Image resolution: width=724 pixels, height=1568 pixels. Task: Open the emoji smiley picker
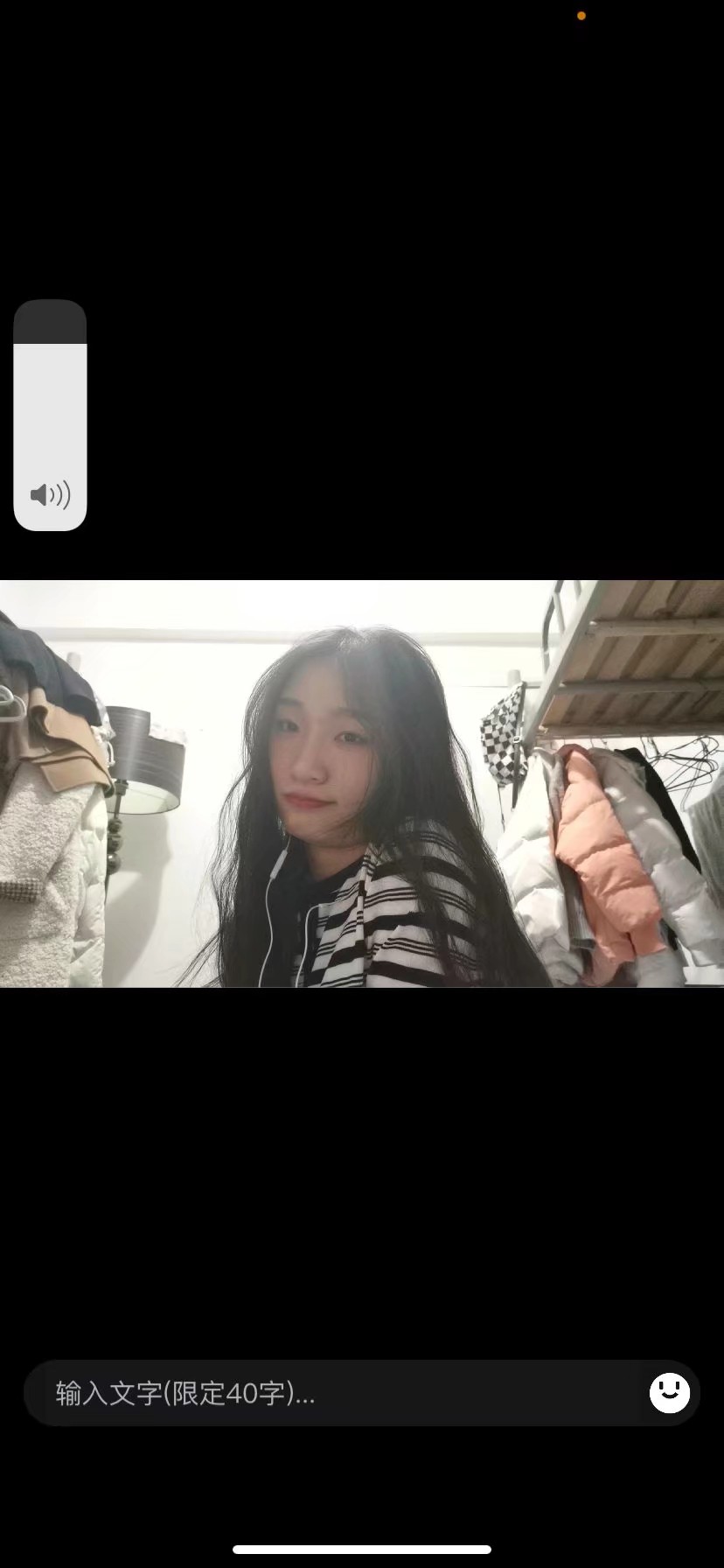click(x=669, y=1391)
